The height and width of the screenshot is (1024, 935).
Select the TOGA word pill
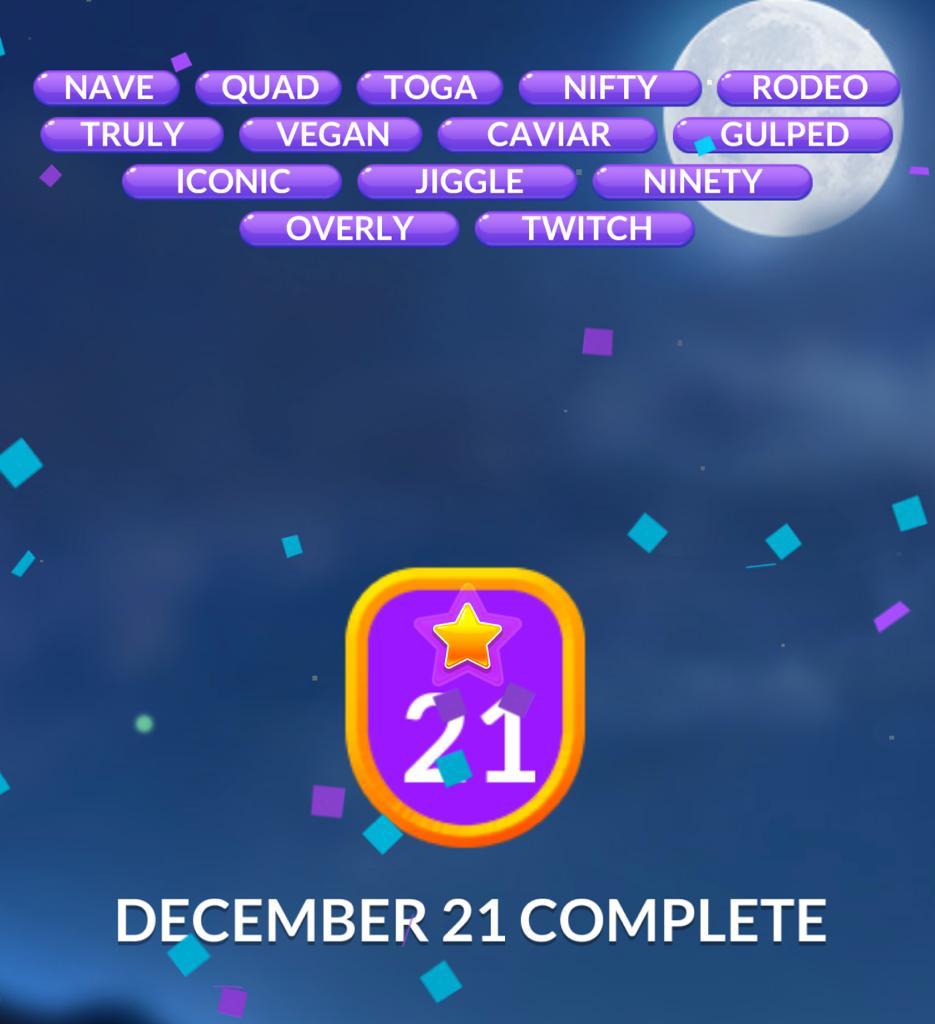coord(430,88)
